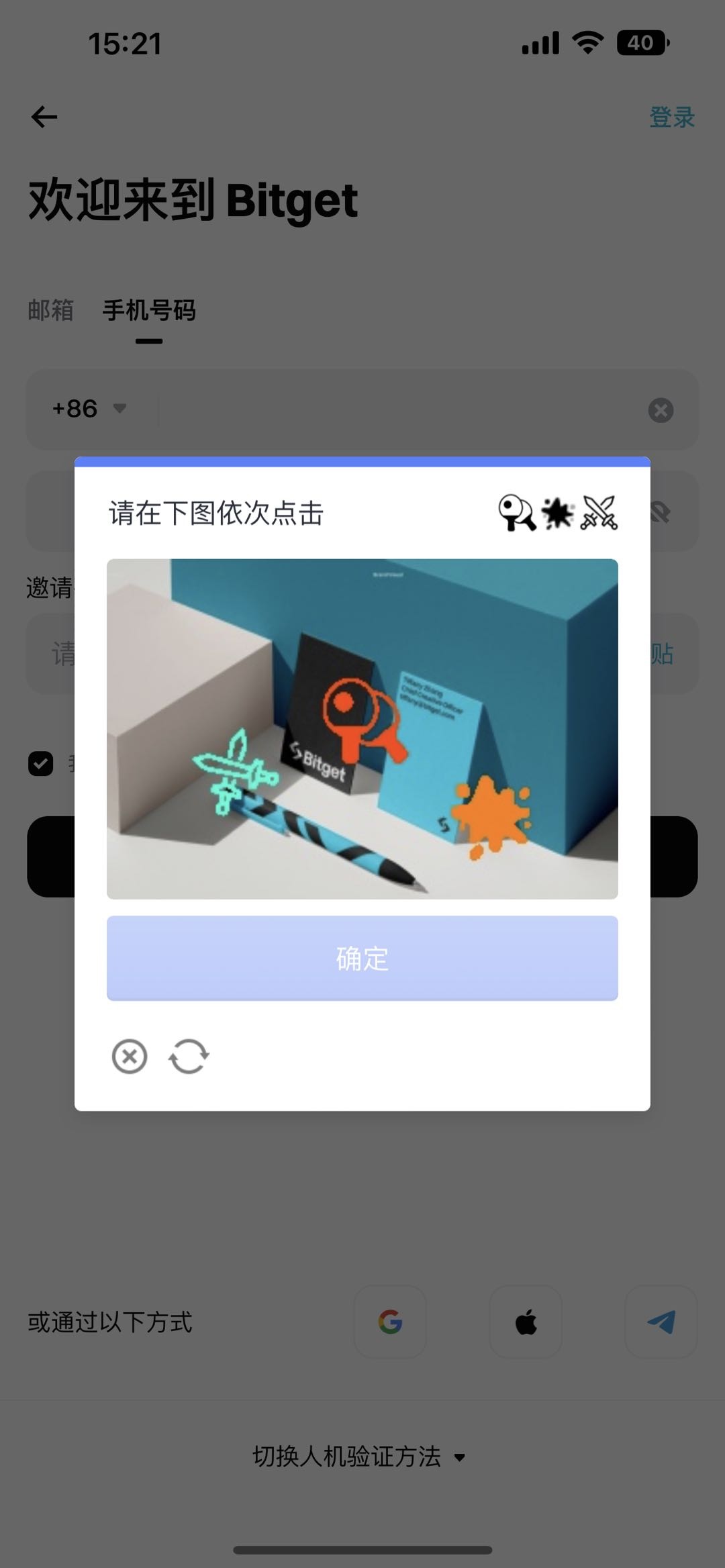The image size is (725, 1568).
Task: Close the captcha verification dialog
Action: pyautogui.click(x=130, y=1056)
